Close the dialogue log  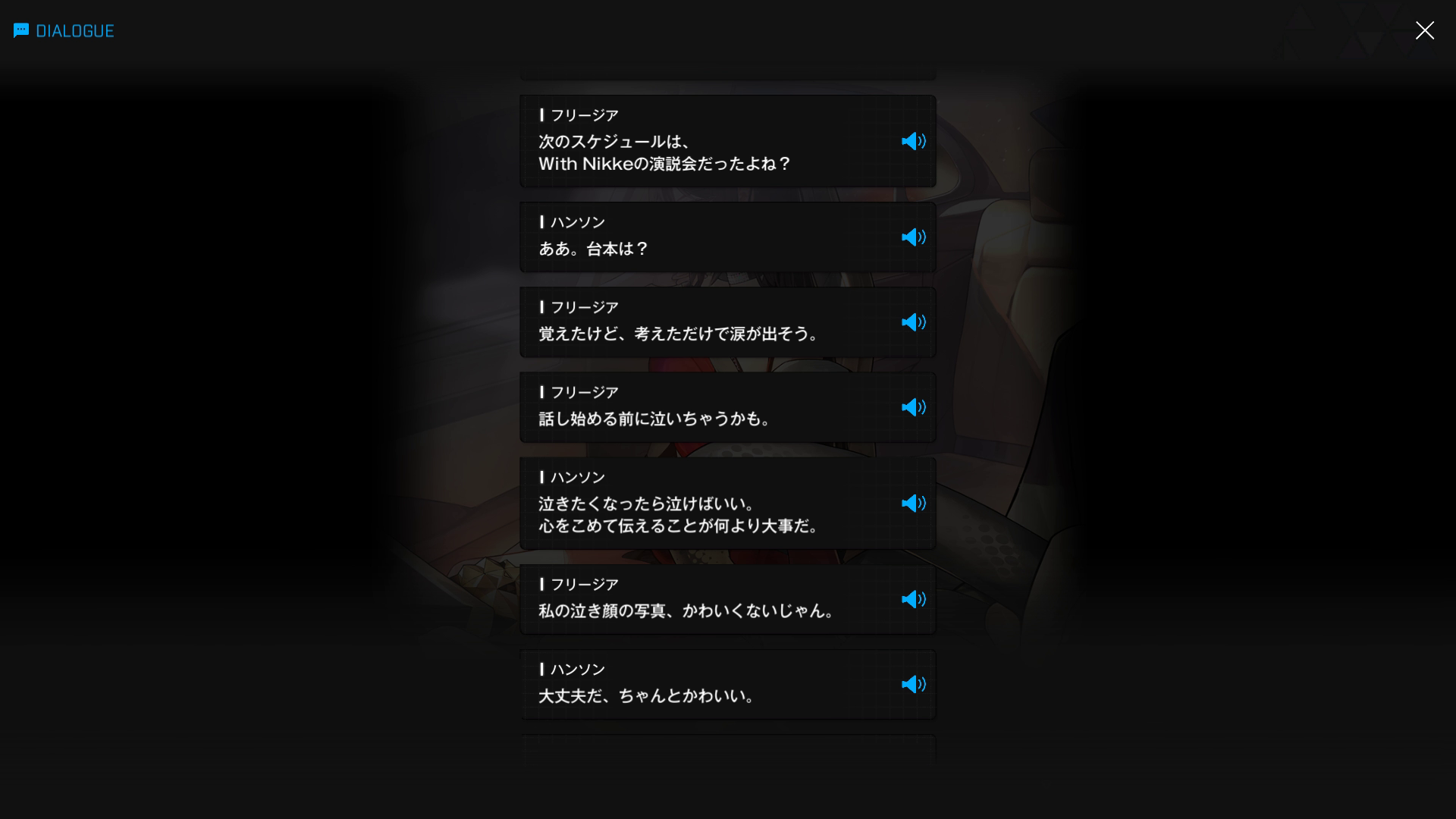1424,30
